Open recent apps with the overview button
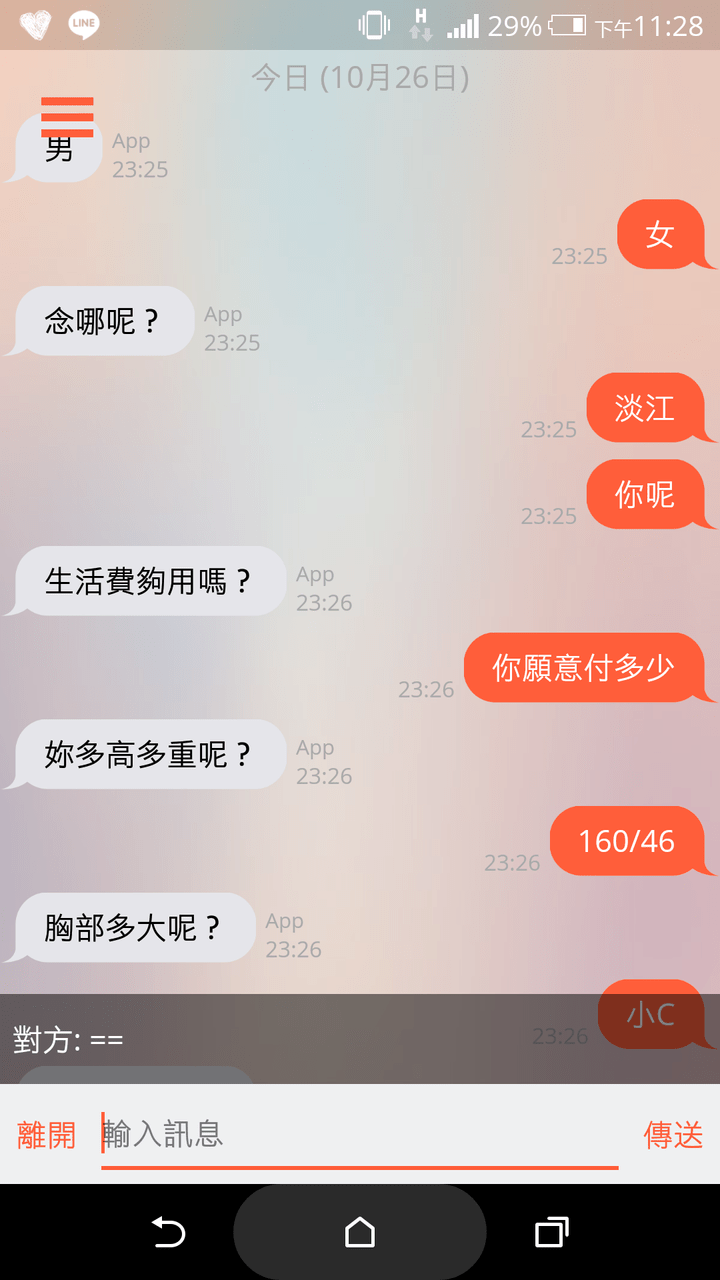Image resolution: width=720 pixels, height=1280 pixels. tap(551, 1233)
